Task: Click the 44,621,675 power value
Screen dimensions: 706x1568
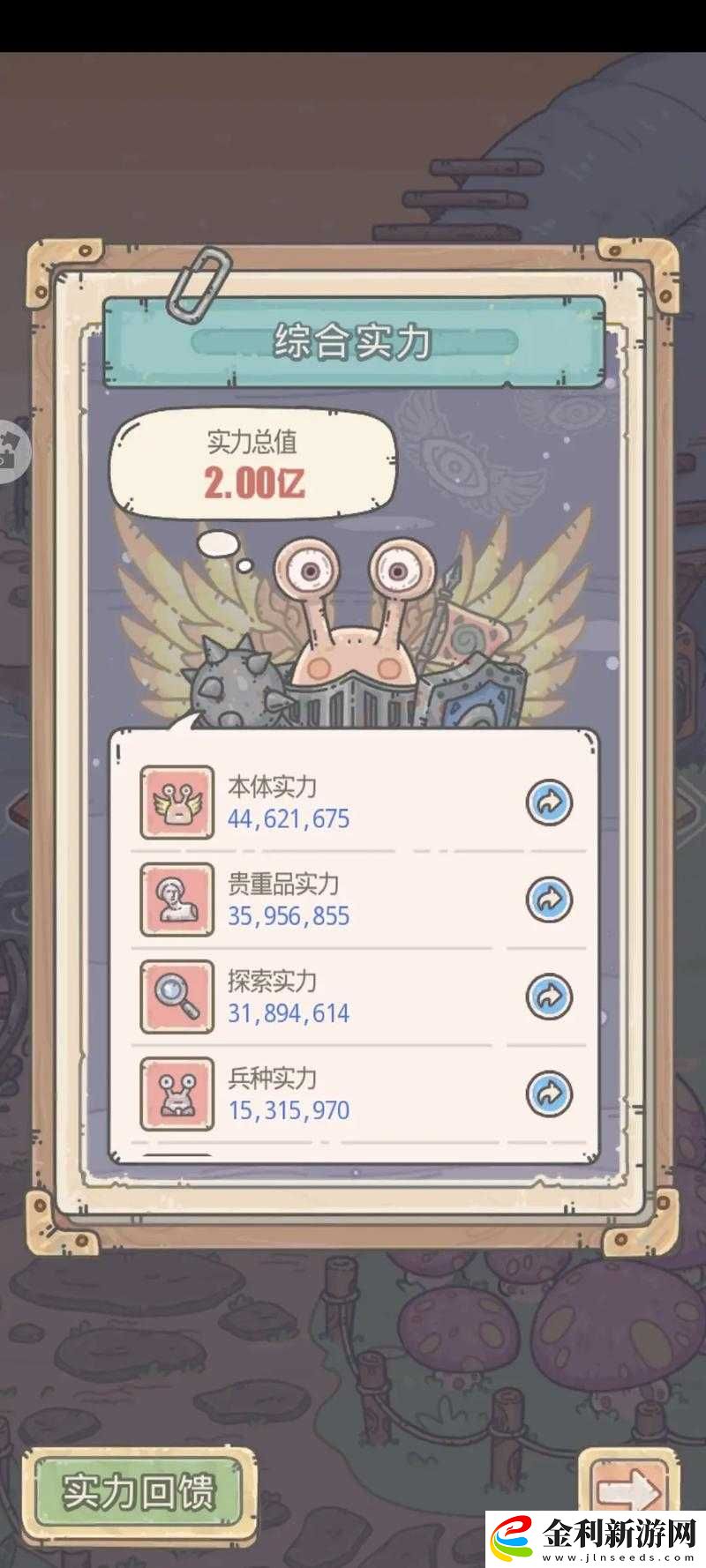Action: [x=289, y=818]
